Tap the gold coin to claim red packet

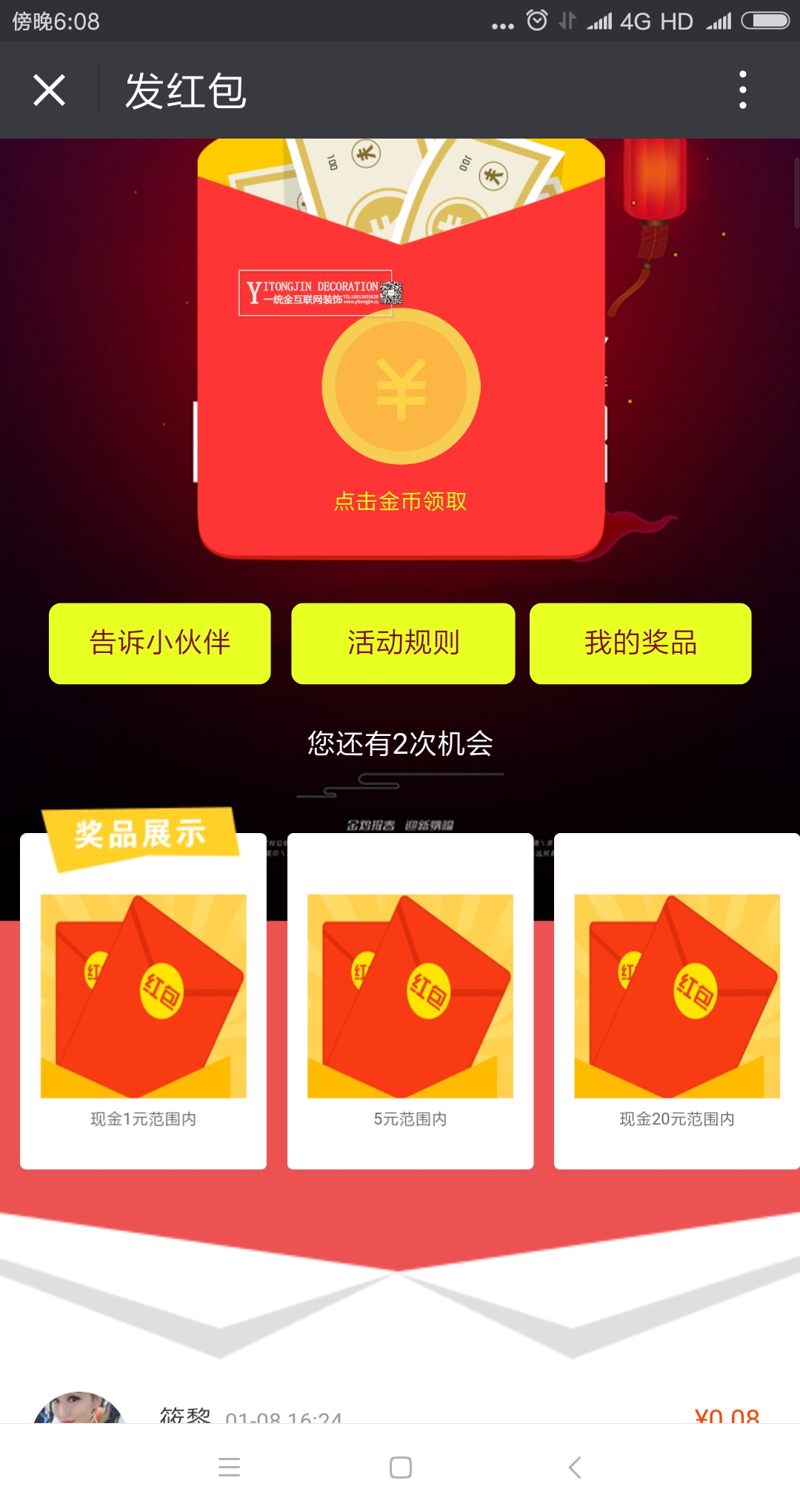pos(401,387)
